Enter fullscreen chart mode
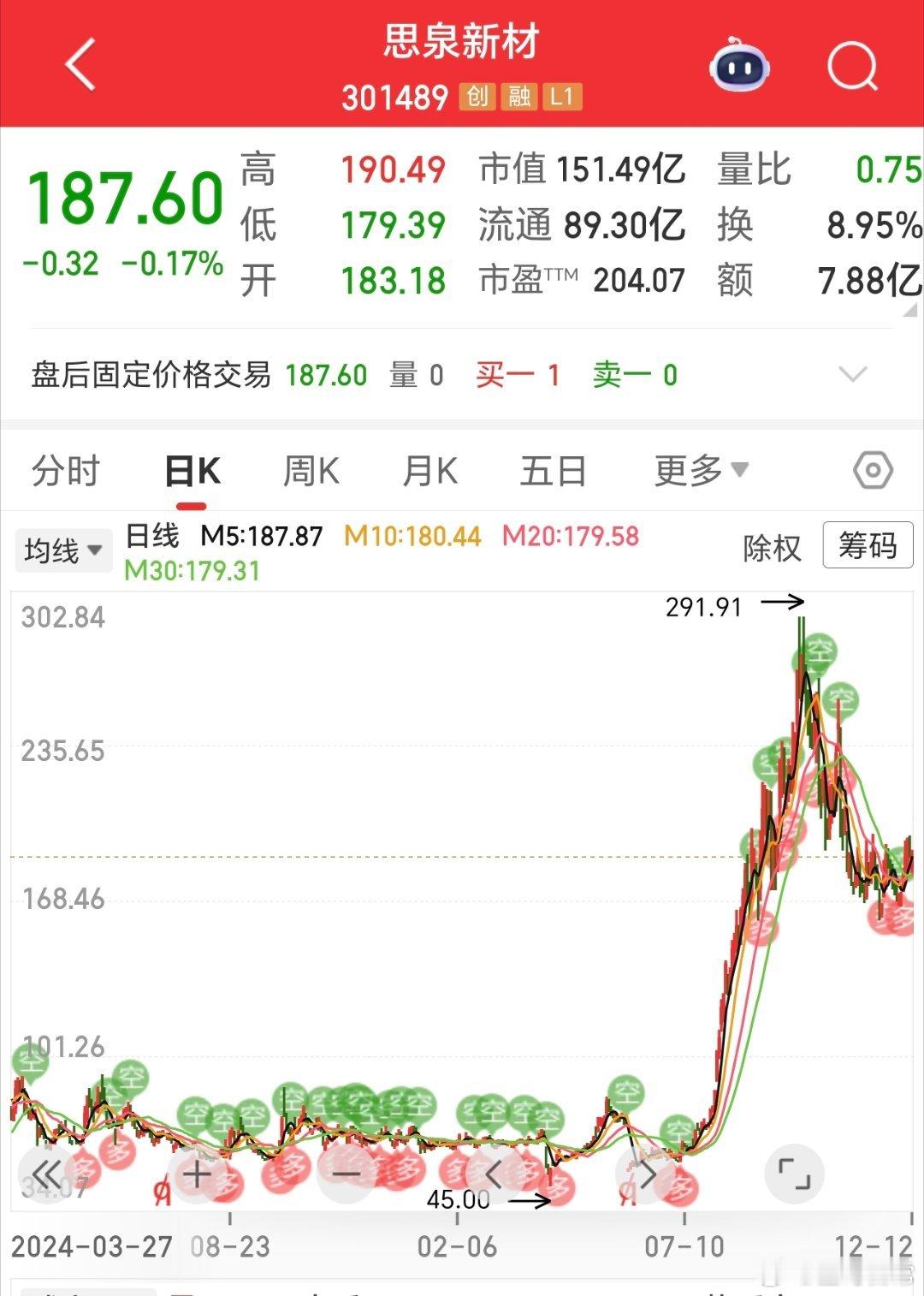The width and height of the screenshot is (924, 1296). tap(796, 1173)
